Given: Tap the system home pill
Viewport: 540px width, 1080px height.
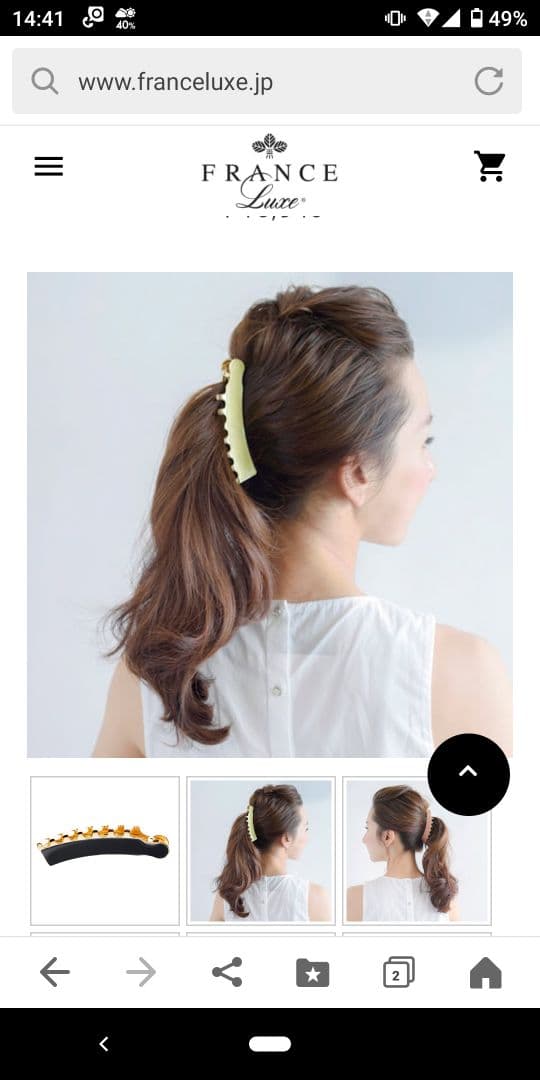Looking at the screenshot, I should [x=270, y=1044].
